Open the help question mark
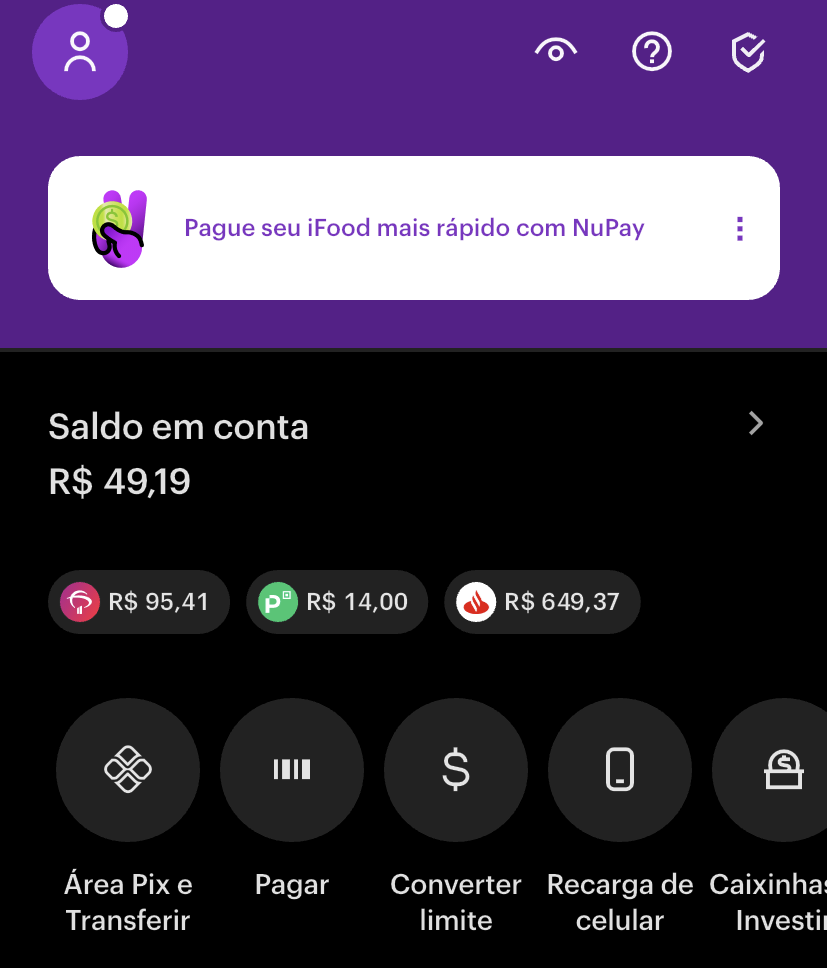The width and height of the screenshot is (827, 968). (x=652, y=51)
